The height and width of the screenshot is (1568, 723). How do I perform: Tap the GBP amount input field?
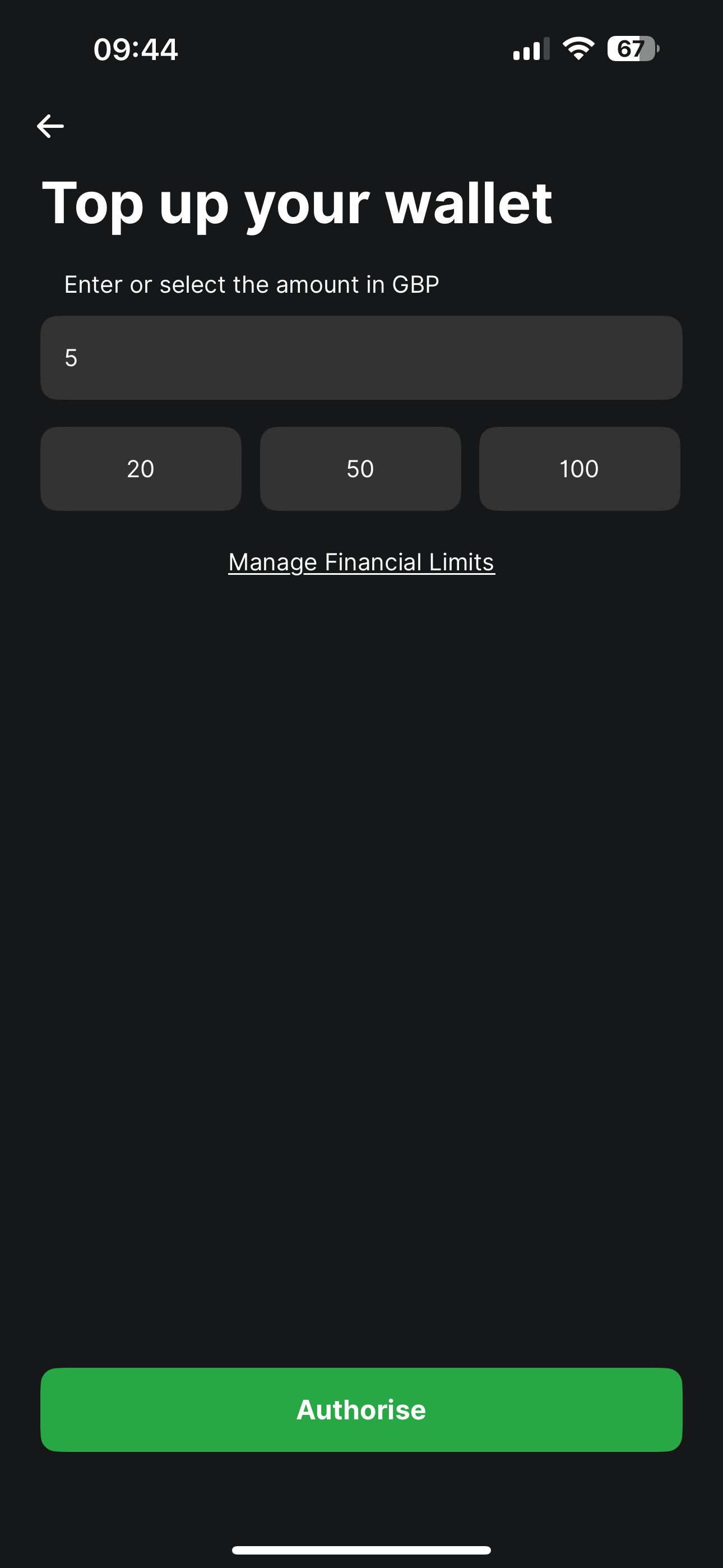361,357
